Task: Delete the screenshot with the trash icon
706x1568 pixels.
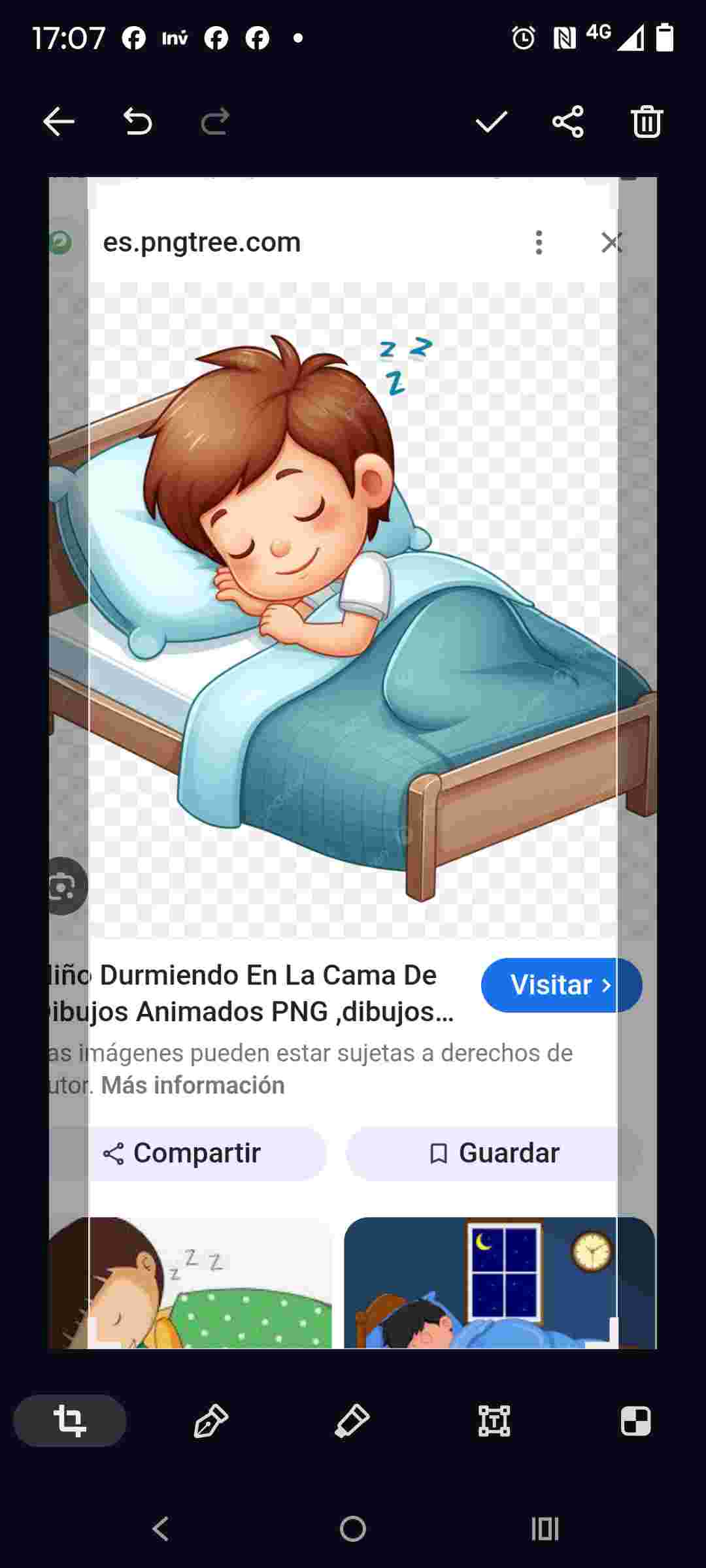Action: pyautogui.click(x=647, y=122)
